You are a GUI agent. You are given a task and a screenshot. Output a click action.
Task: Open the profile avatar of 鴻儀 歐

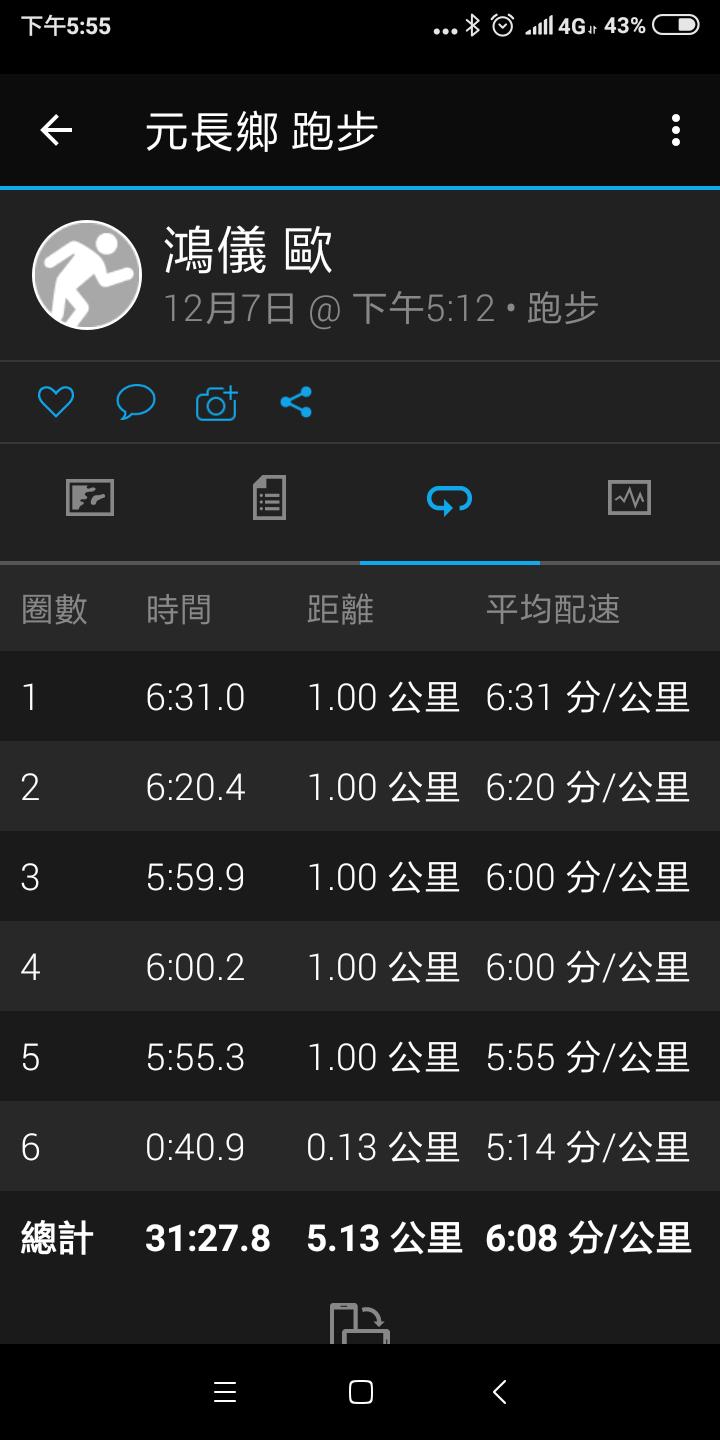87,275
